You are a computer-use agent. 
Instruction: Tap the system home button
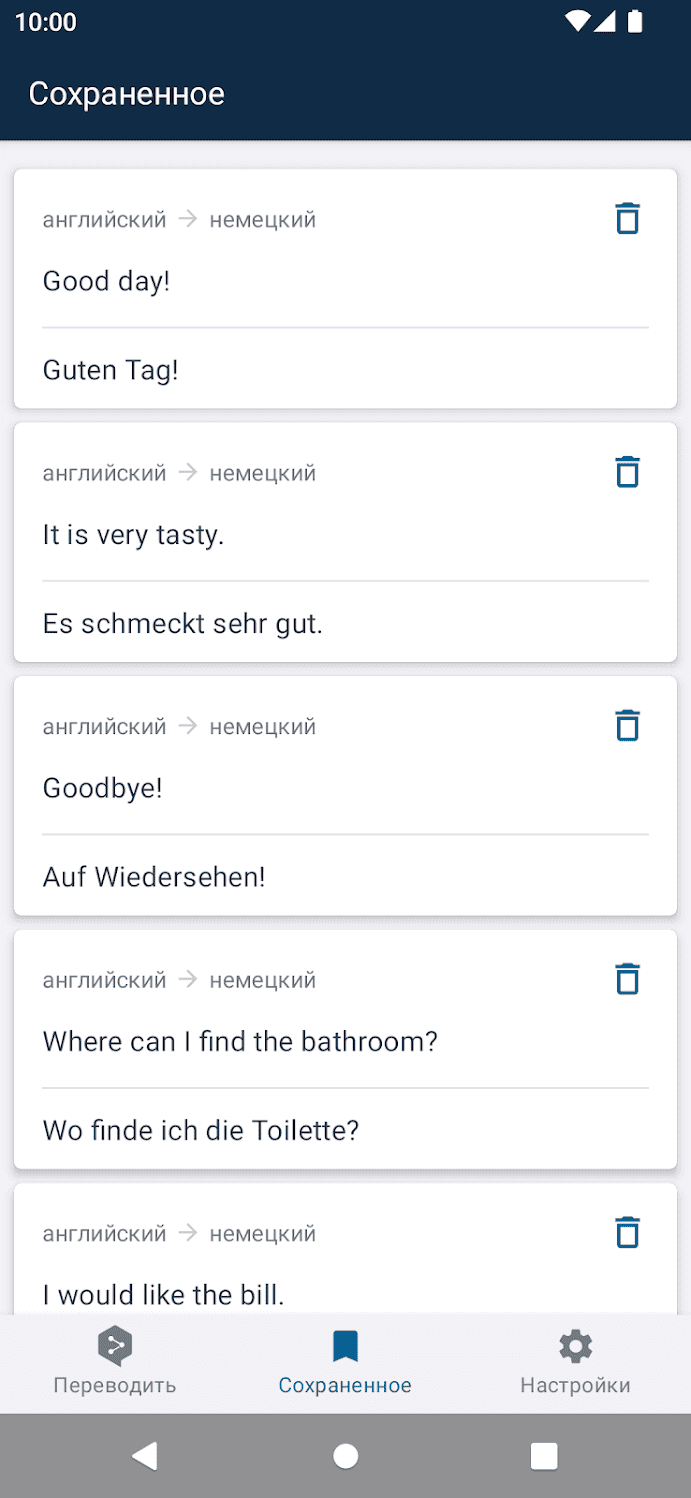click(346, 1456)
